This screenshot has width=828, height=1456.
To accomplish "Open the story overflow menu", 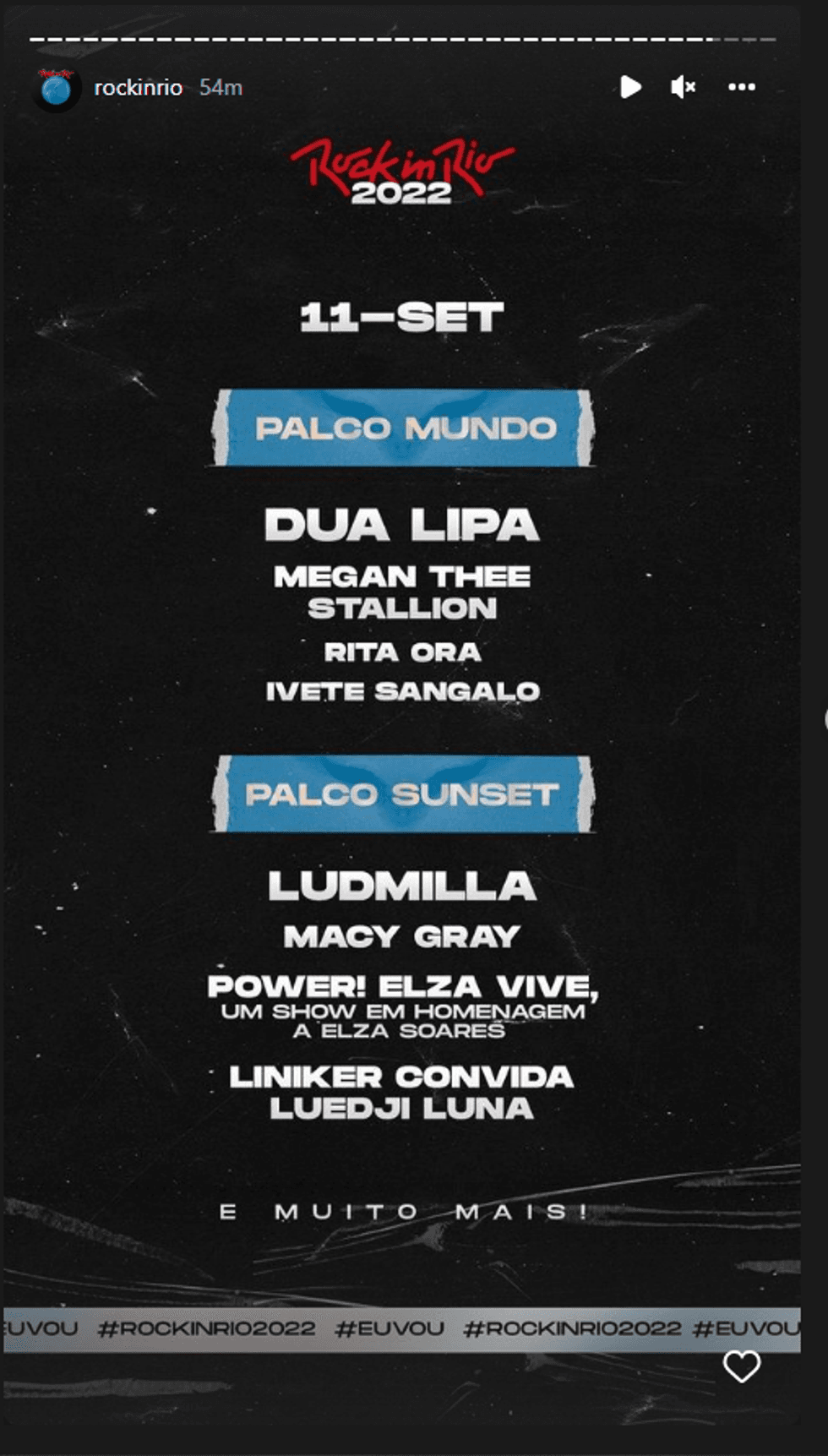I will 741,87.
